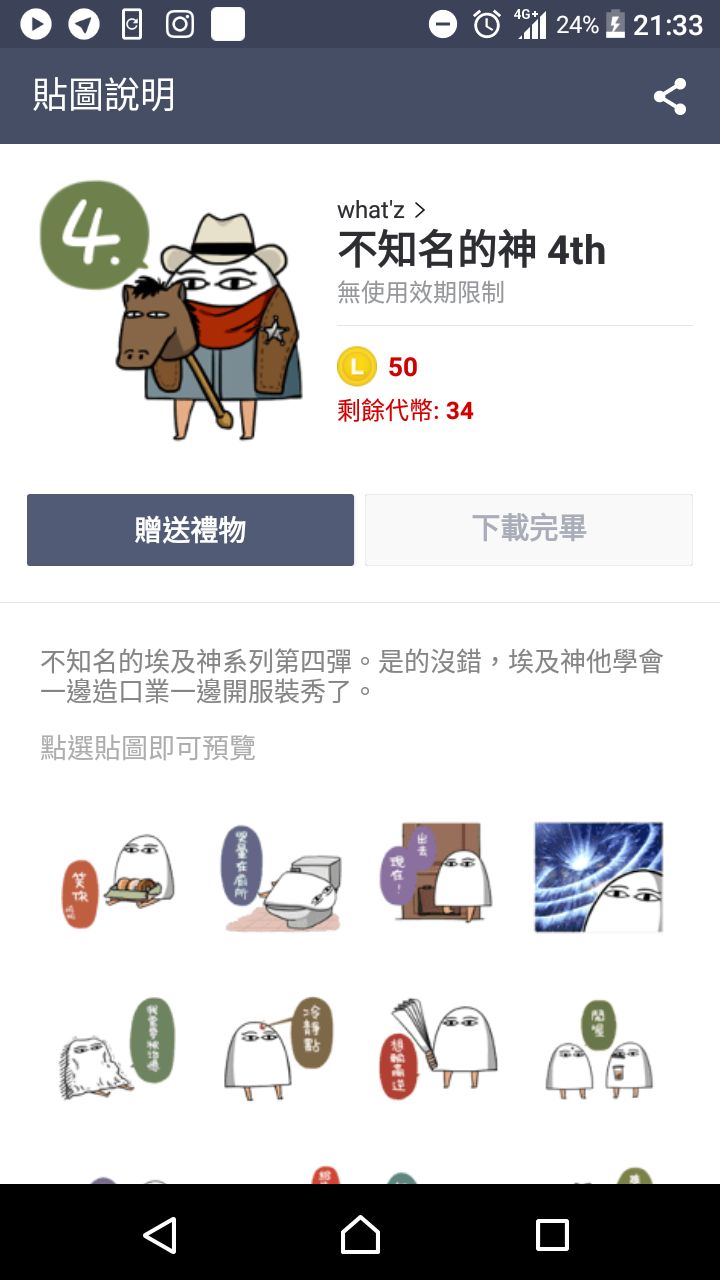Return to the home screen
Image resolution: width=720 pixels, height=1280 pixels.
[360, 1234]
